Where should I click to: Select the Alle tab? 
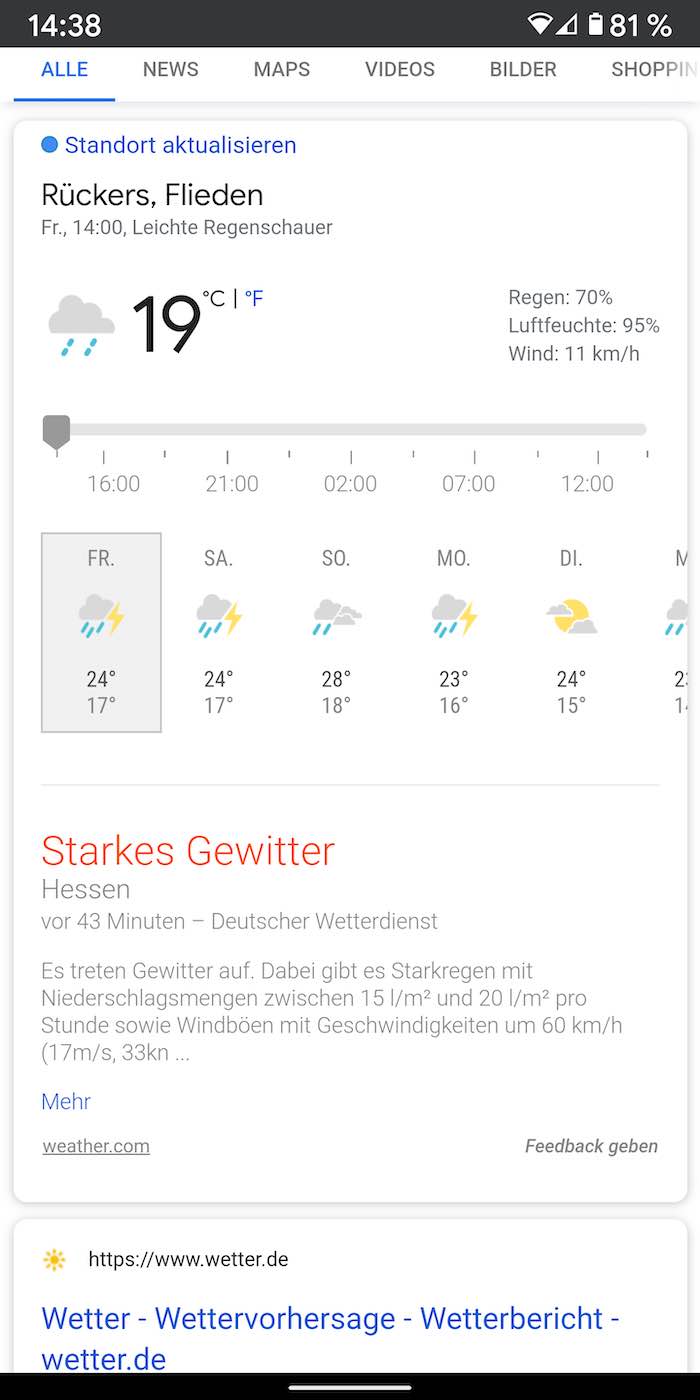(64, 70)
